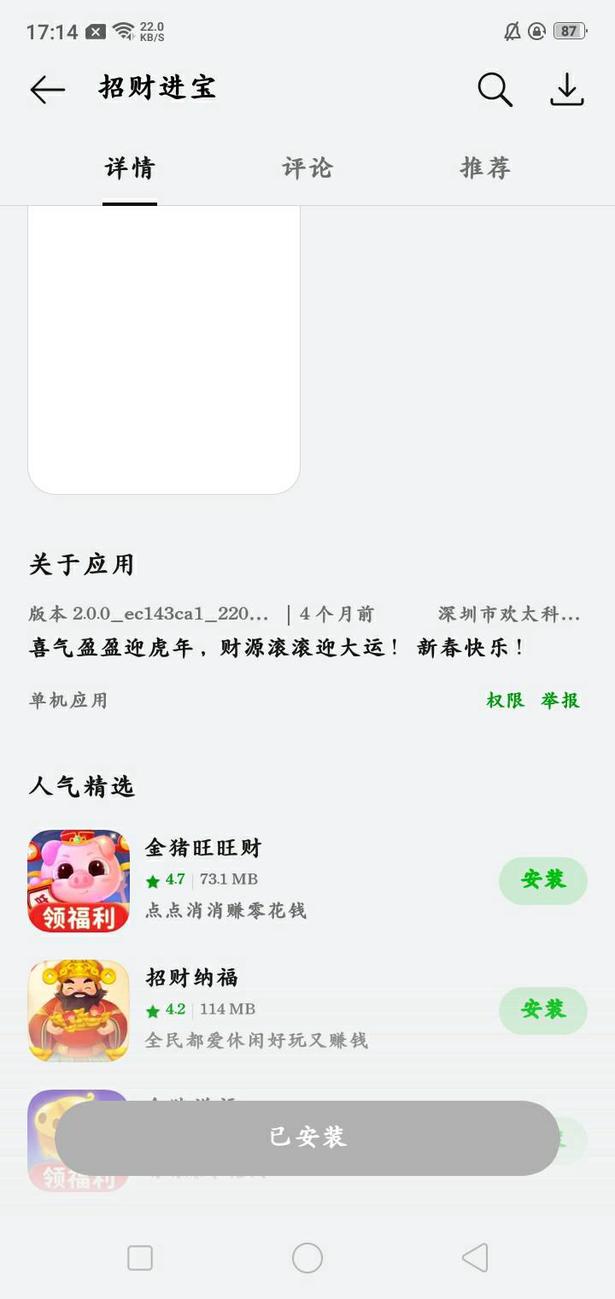Open the recent apps view
The height and width of the screenshot is (1299, 615).
(140, 1257)
